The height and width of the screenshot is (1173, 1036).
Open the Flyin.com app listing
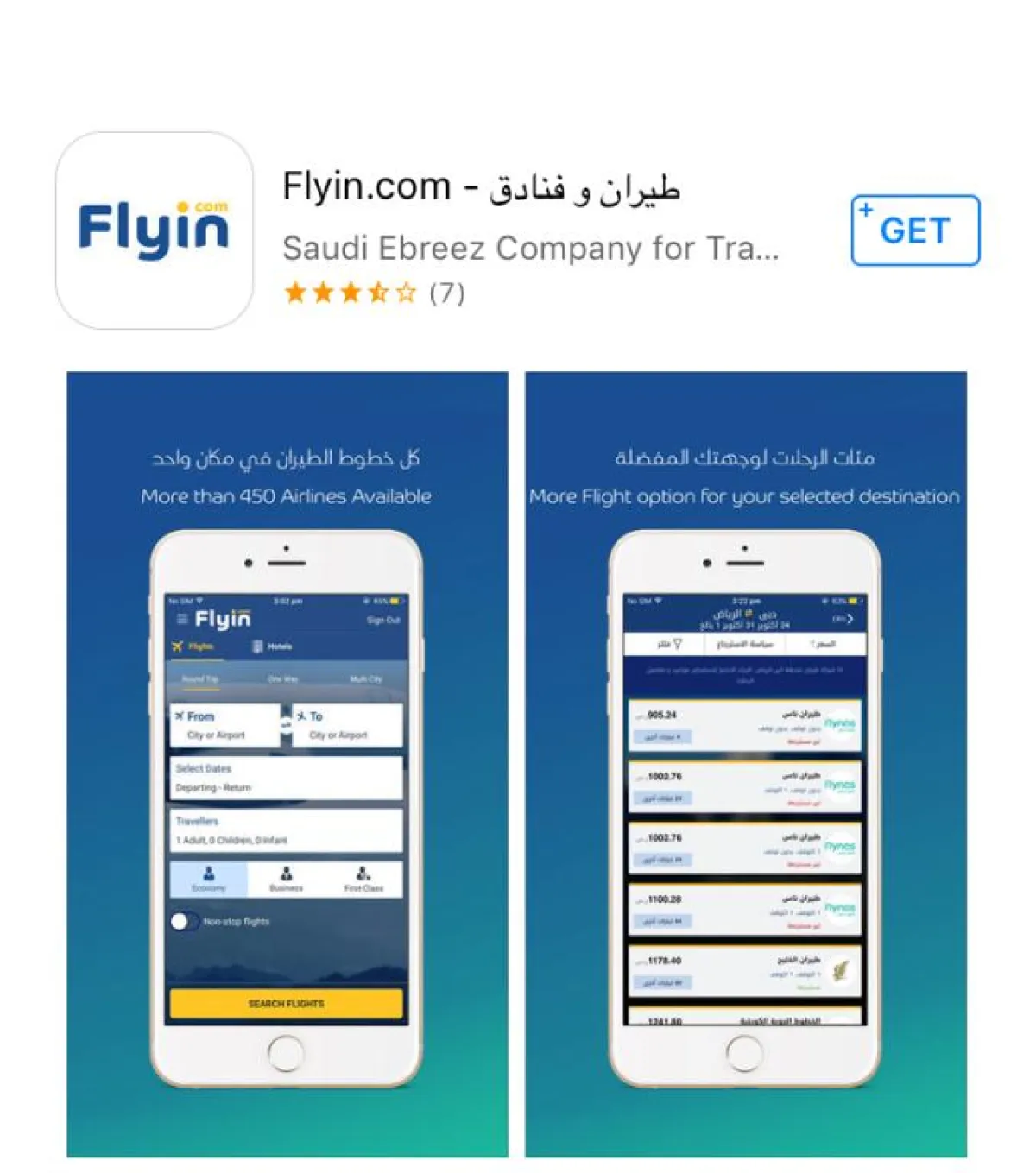(481, 188)
